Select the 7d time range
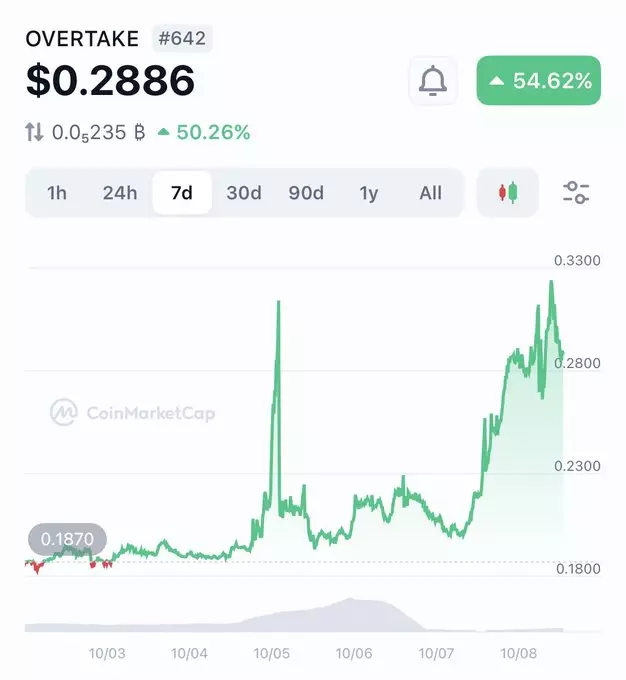Image resolution: width=626 pixels, height=680 pixels. [x=182, y=193]
